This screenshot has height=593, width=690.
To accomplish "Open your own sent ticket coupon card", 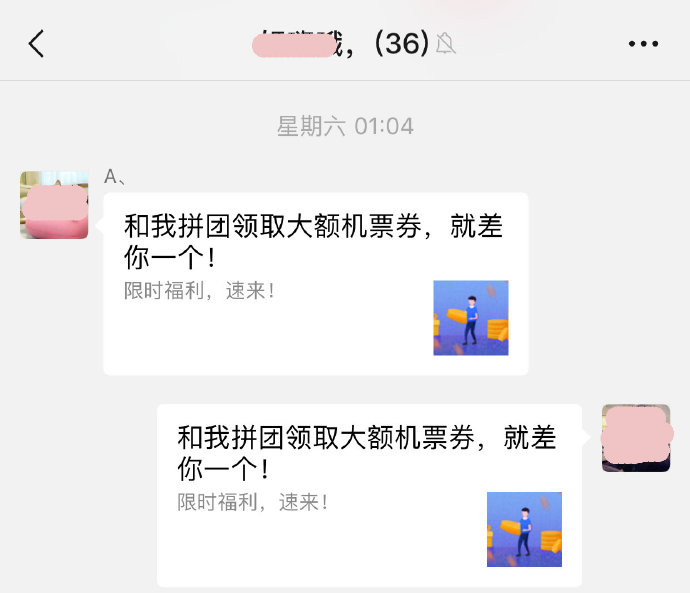I will pyautogui.click(x=369, y=496).
